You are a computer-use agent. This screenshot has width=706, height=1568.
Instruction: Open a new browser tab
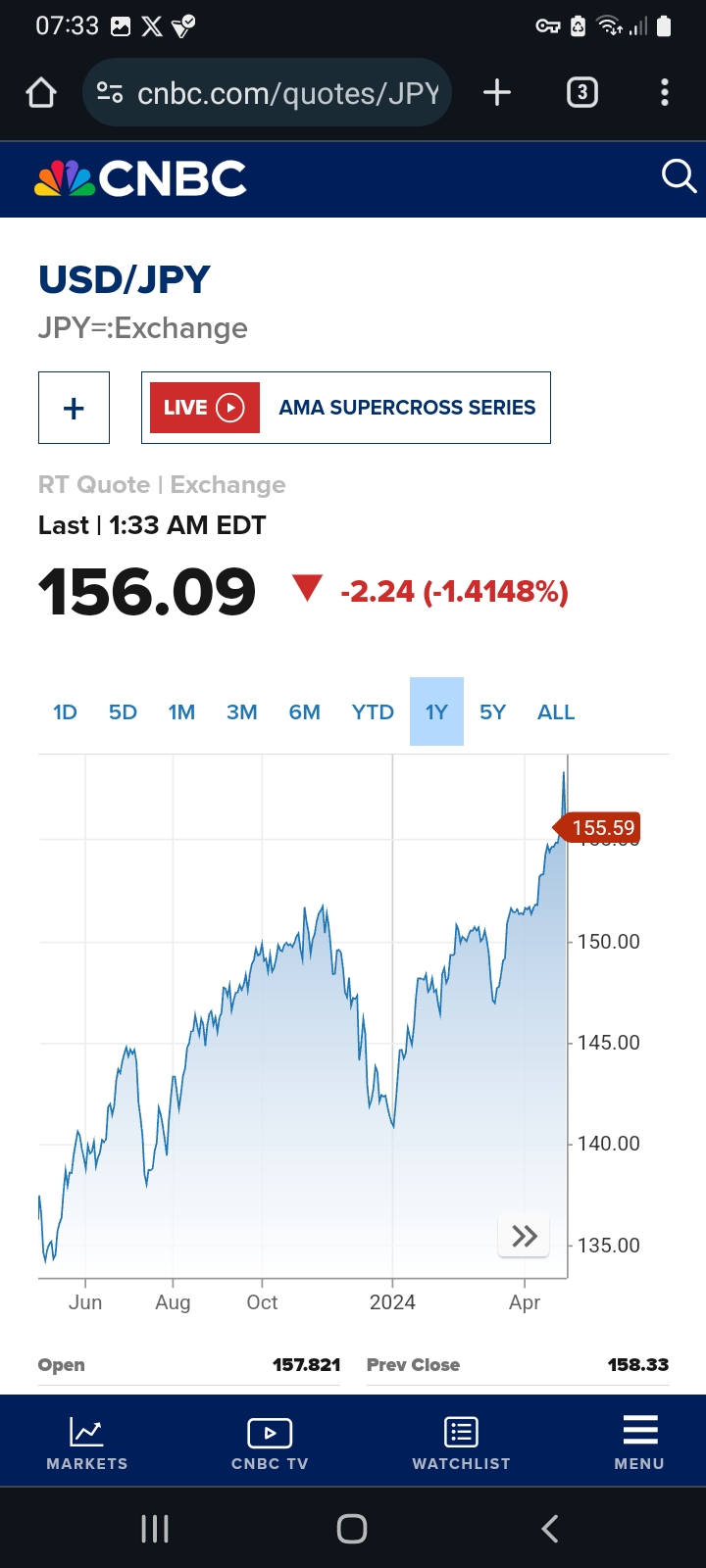point(497,93)
